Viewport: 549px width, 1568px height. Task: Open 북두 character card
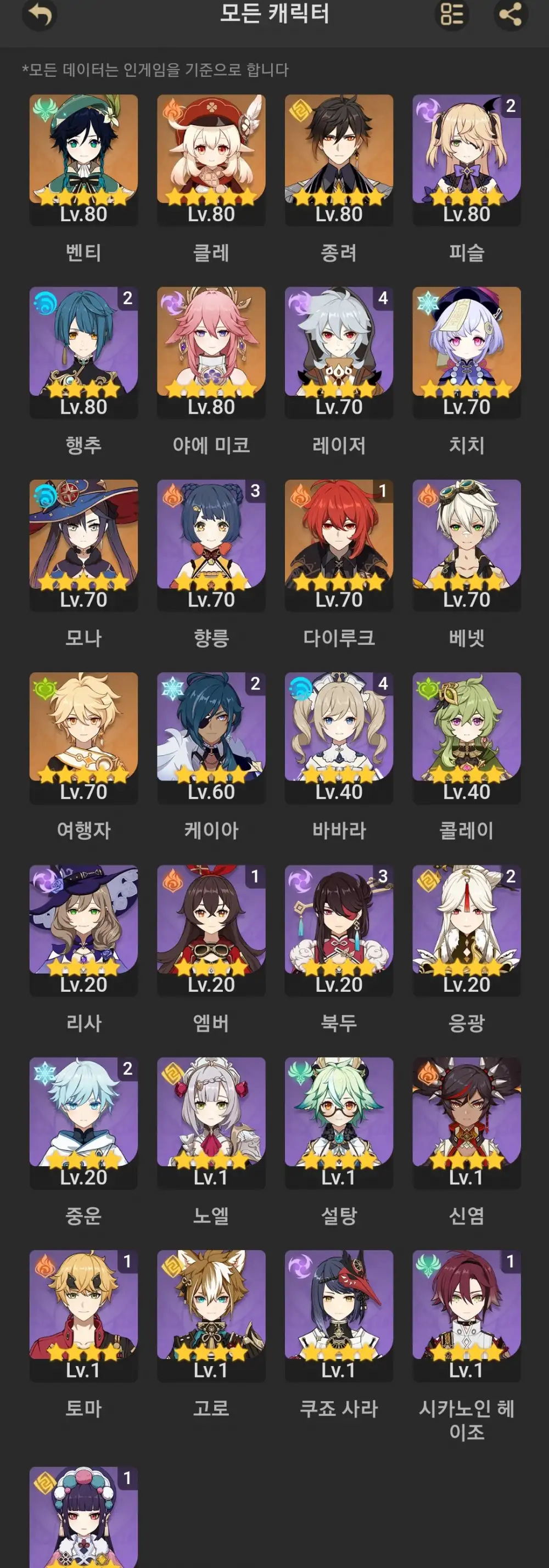click(x=339, y=930)
